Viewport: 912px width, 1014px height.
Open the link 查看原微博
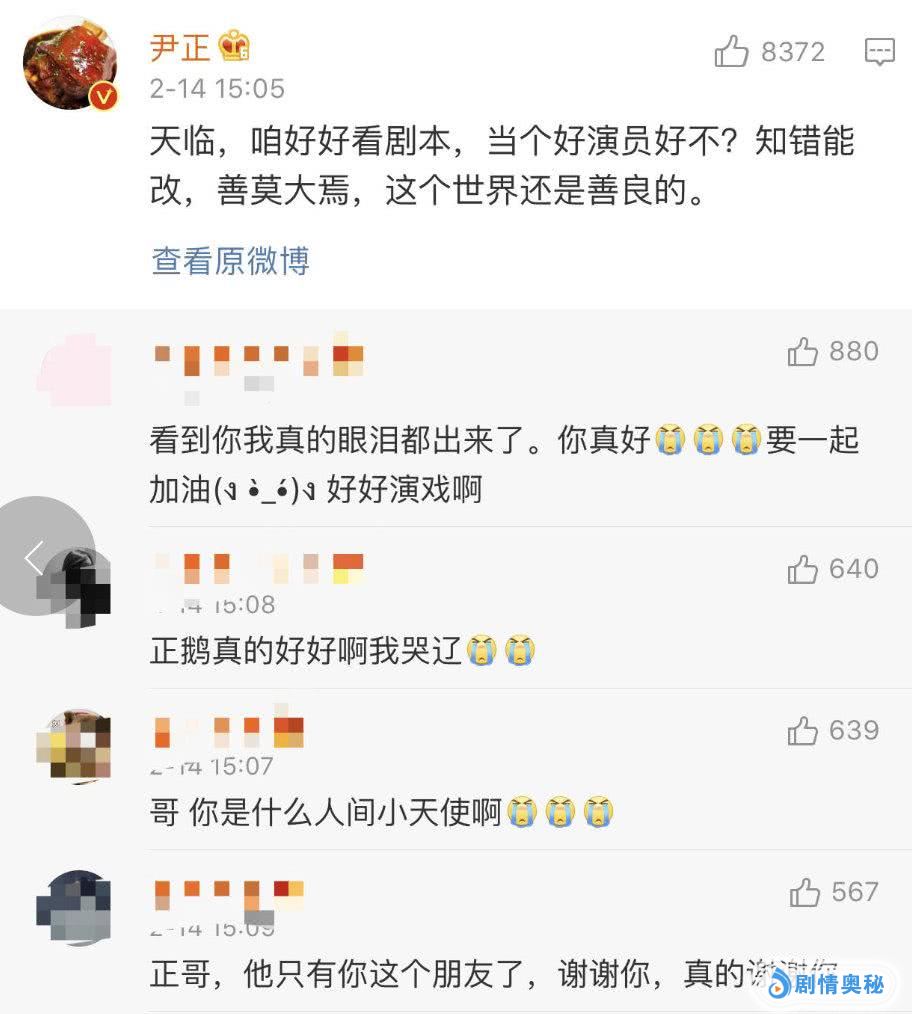pyautogui.click(x=230, y=261)
